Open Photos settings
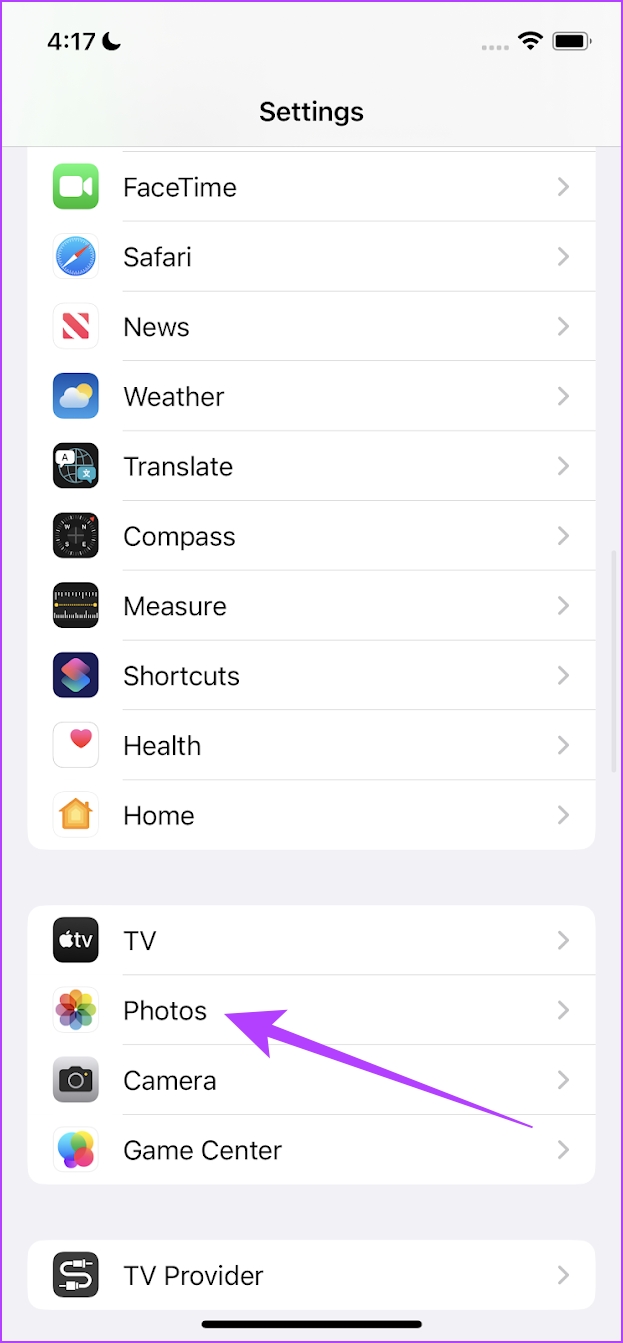Screen dimensions: 623x1343 [x=311, y=1011]
